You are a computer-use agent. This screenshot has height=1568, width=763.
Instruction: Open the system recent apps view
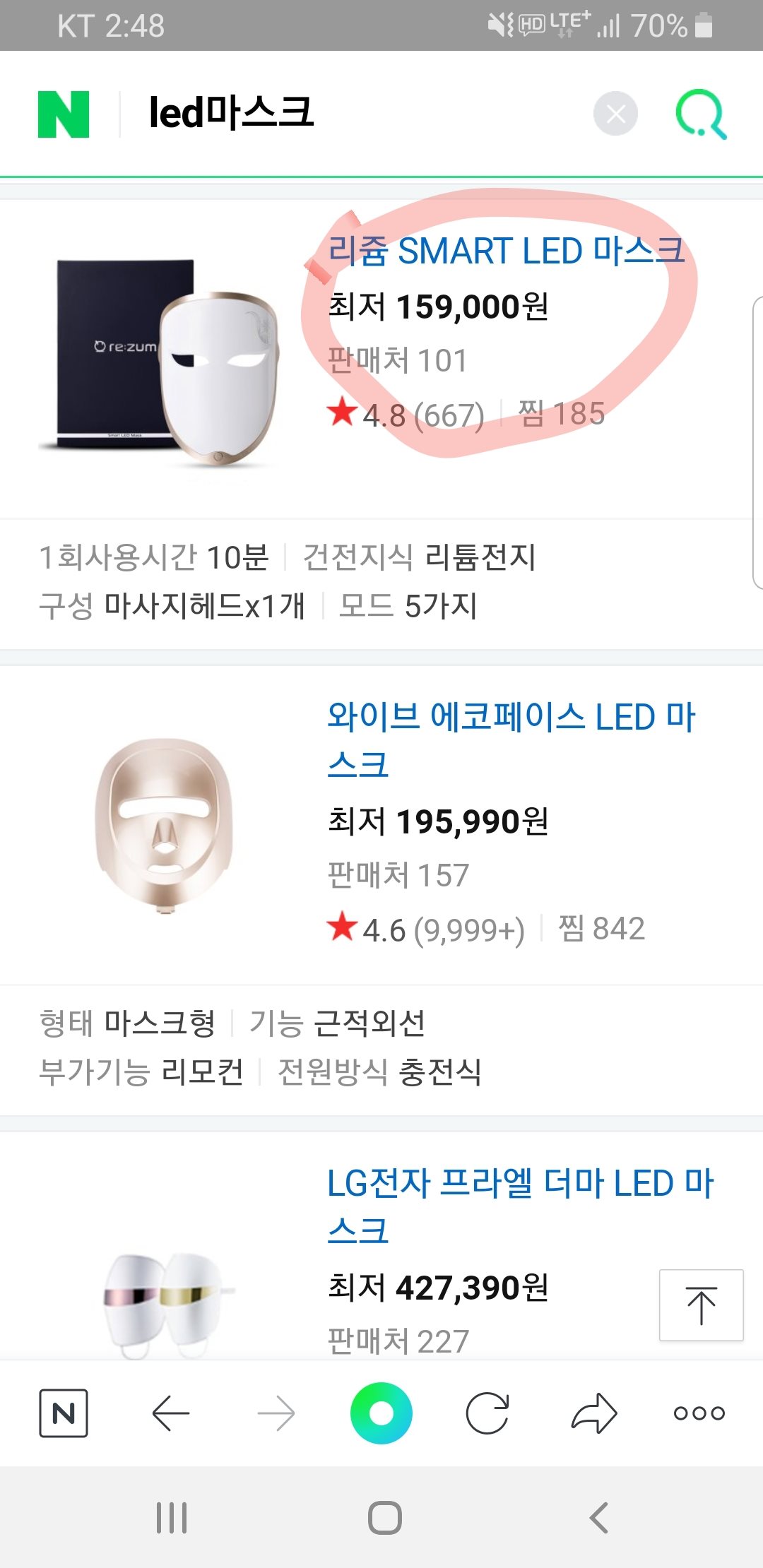(x=172, y=1518)
